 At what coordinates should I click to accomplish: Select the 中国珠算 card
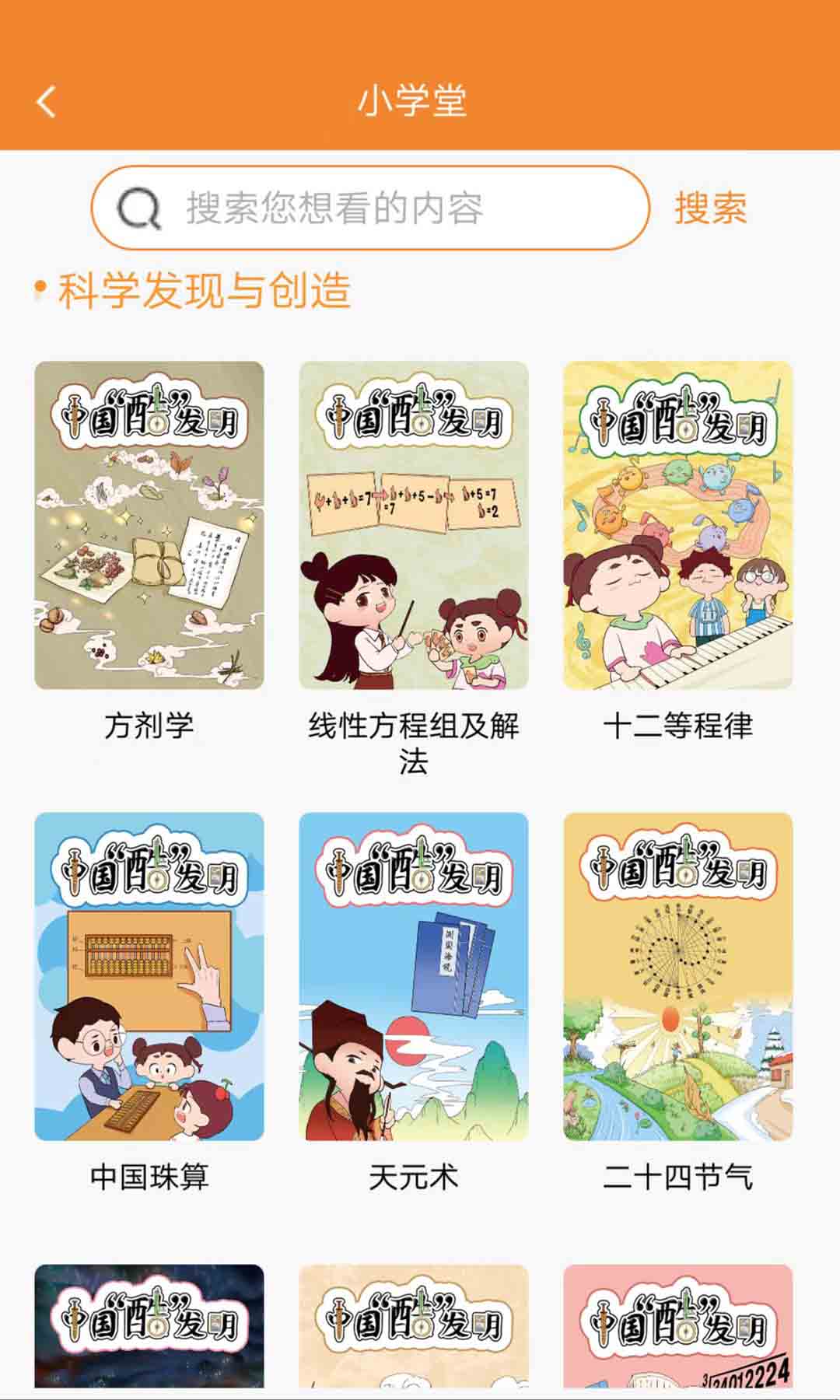(149, 977)
